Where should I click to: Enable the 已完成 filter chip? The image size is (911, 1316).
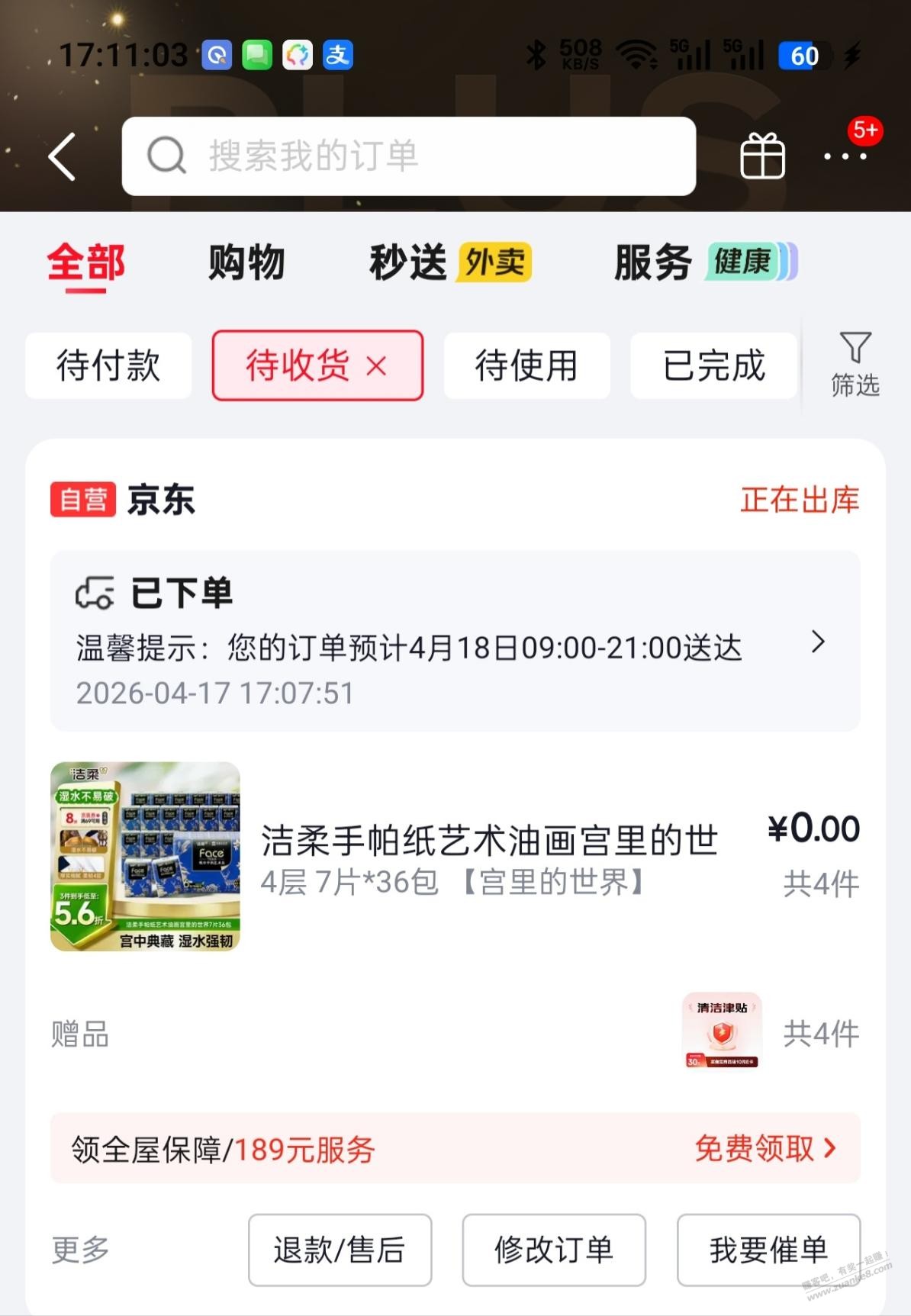[x=714, y=366]
